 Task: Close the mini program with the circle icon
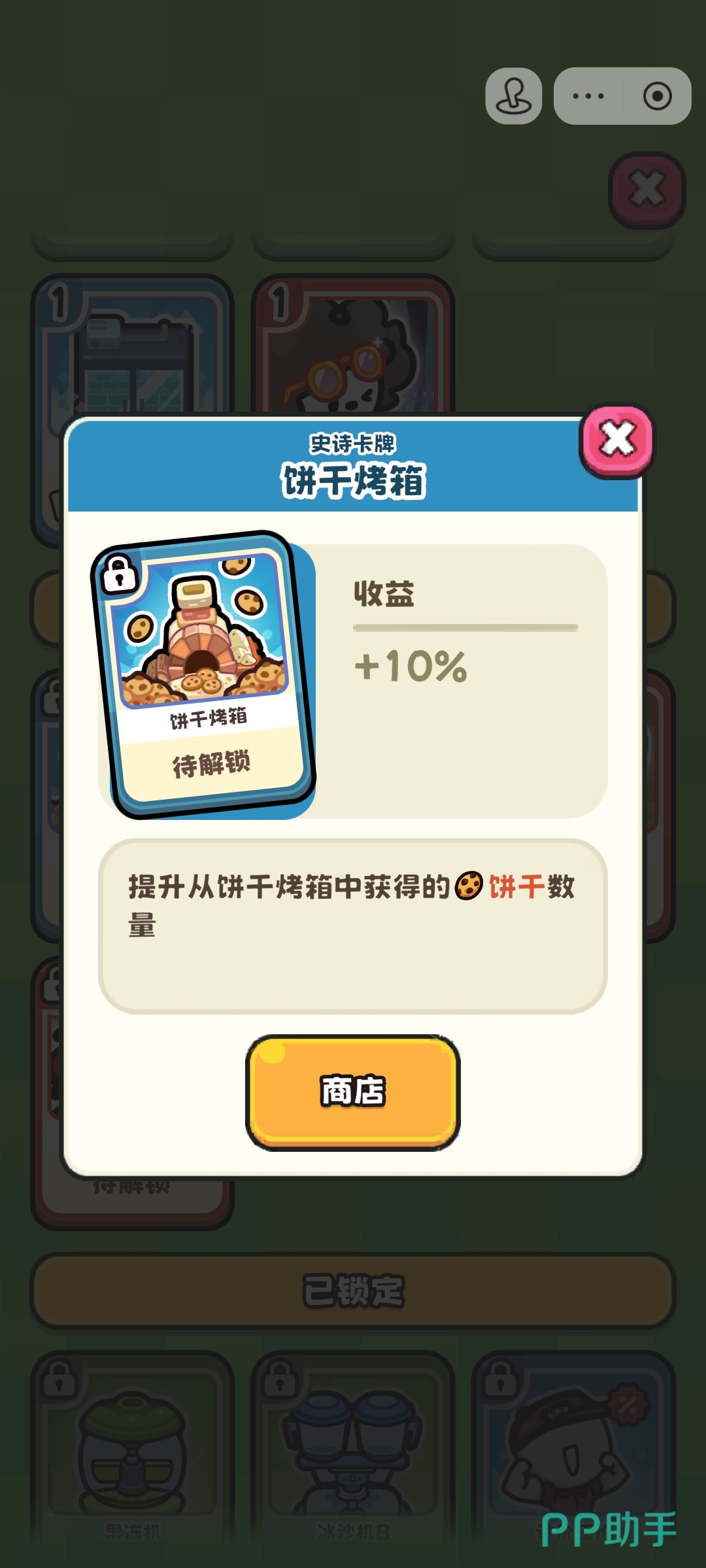click(657, 96)
